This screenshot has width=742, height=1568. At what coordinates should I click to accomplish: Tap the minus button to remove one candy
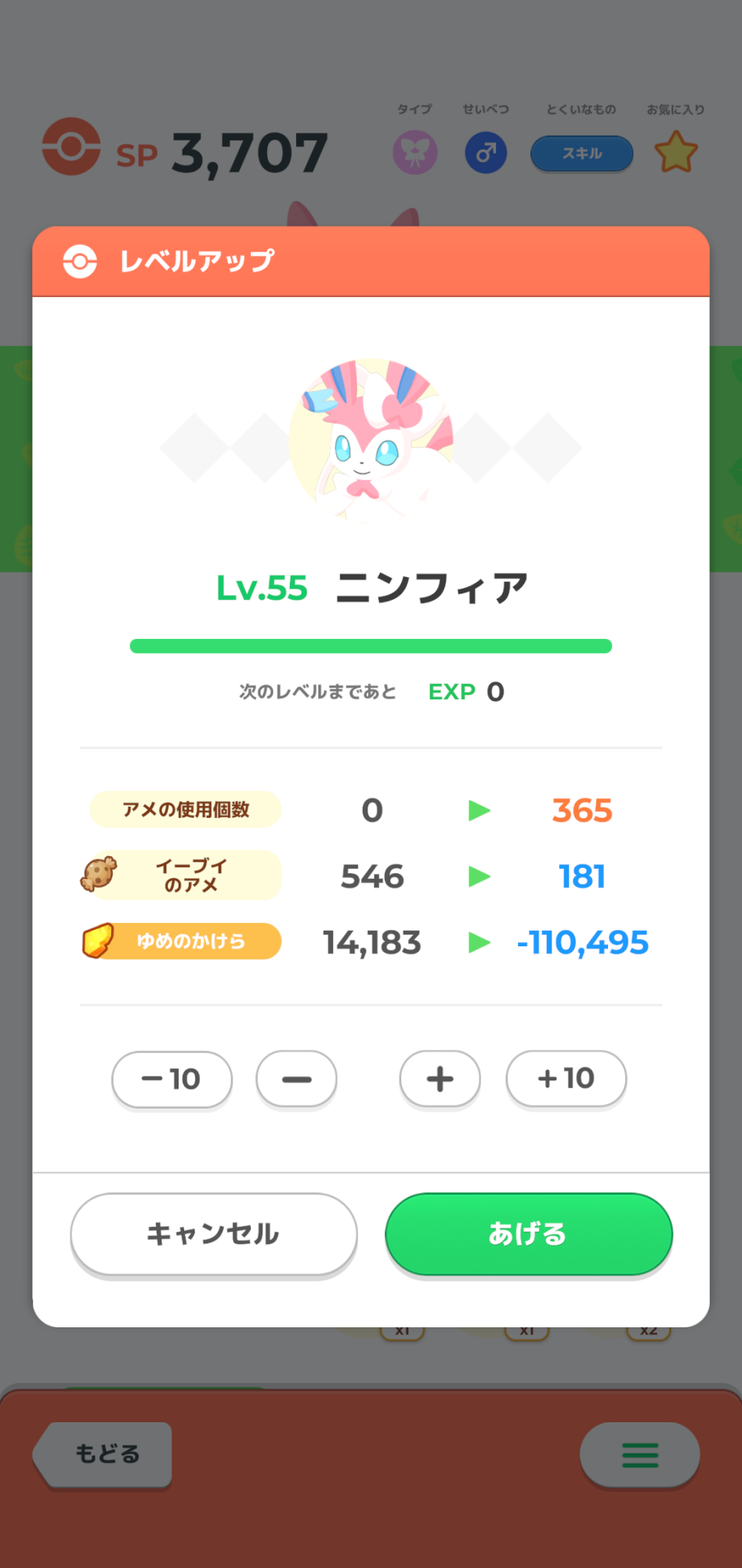coord(296,1079)
